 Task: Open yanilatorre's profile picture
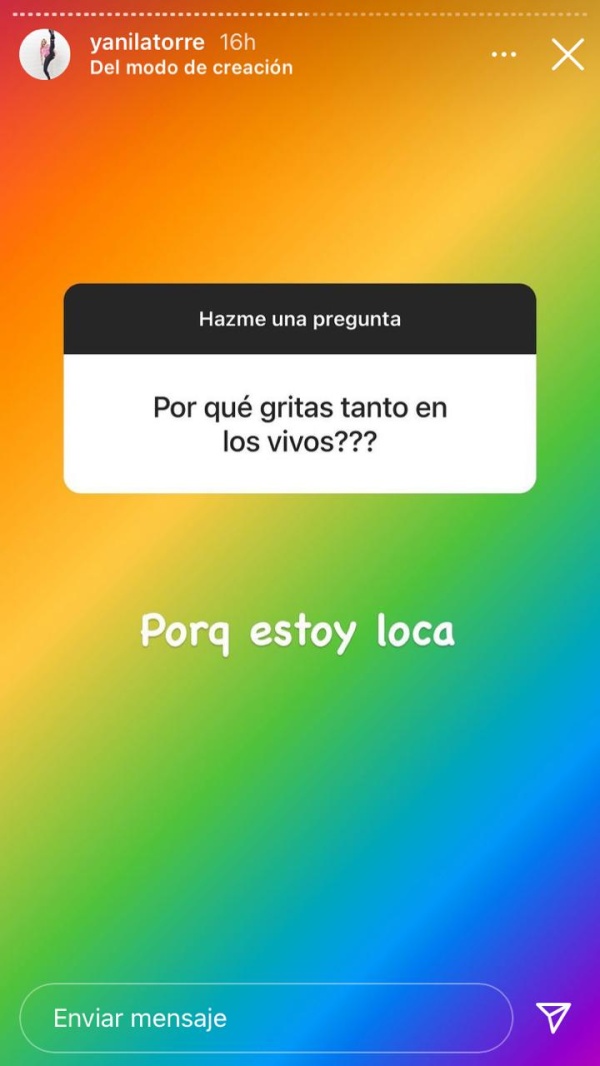(x=45, y=54)
